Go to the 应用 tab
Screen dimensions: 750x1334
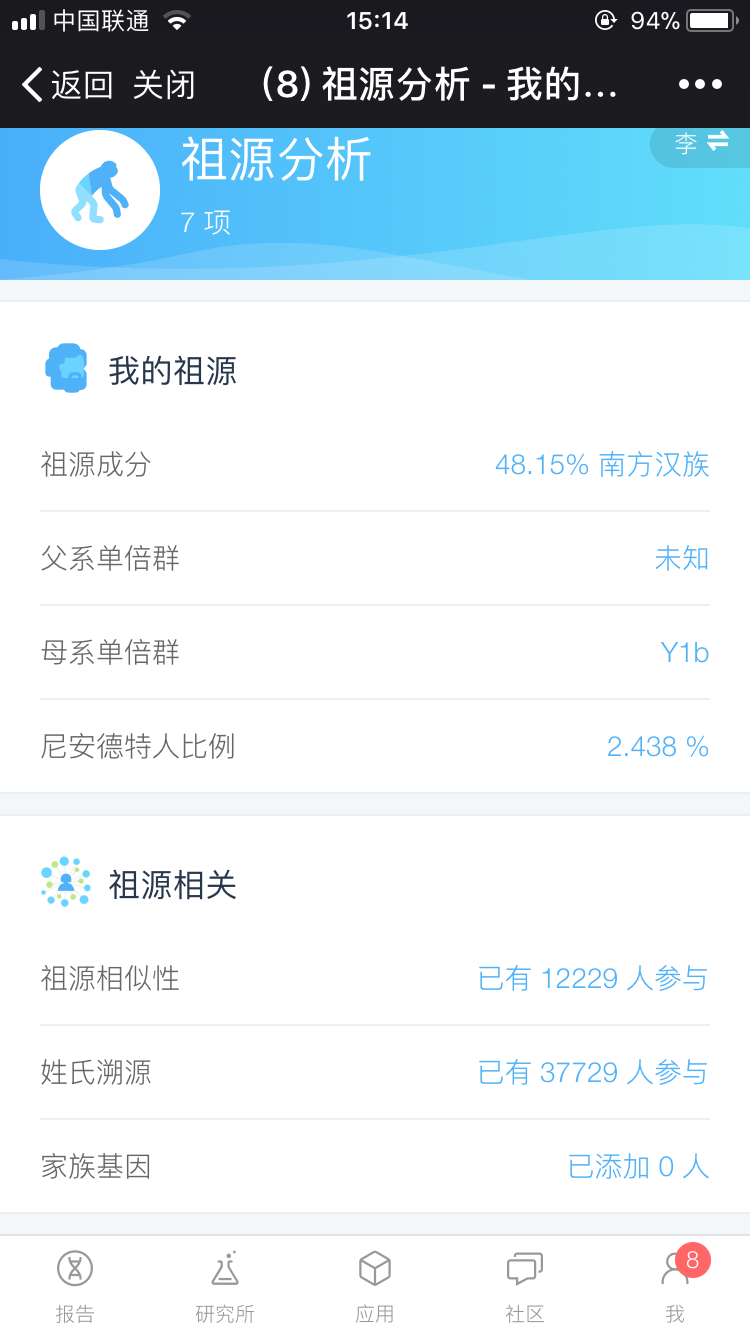point(375,1286)
